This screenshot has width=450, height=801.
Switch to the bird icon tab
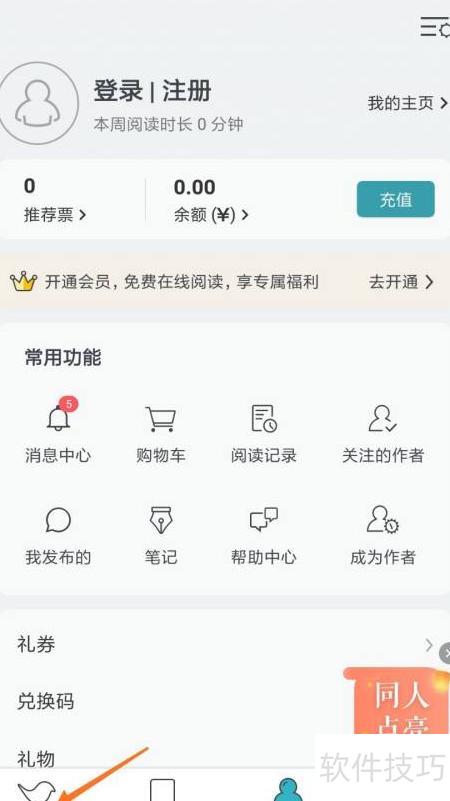[x=36, y=790]
